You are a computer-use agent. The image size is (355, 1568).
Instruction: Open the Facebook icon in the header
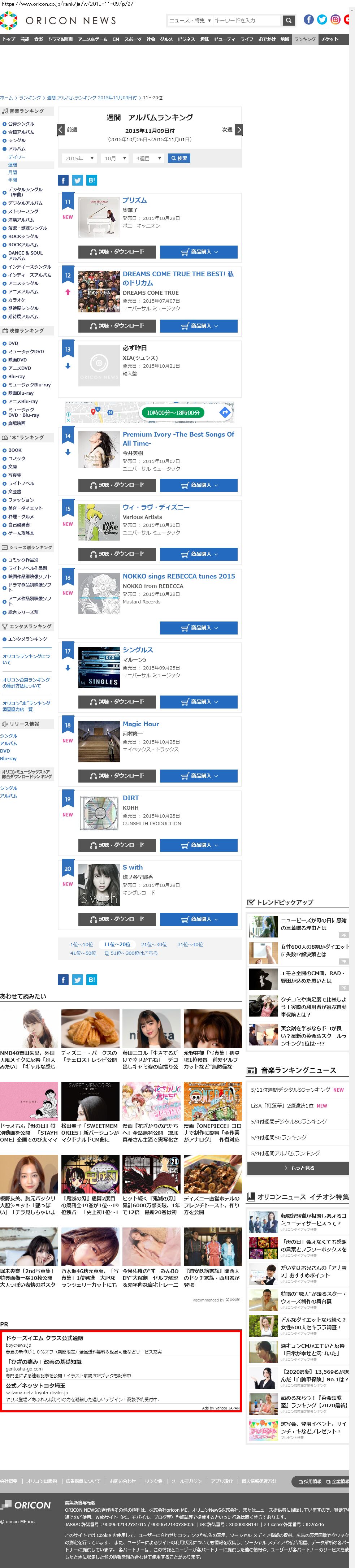pyautogui.click(x=309, y=20)
